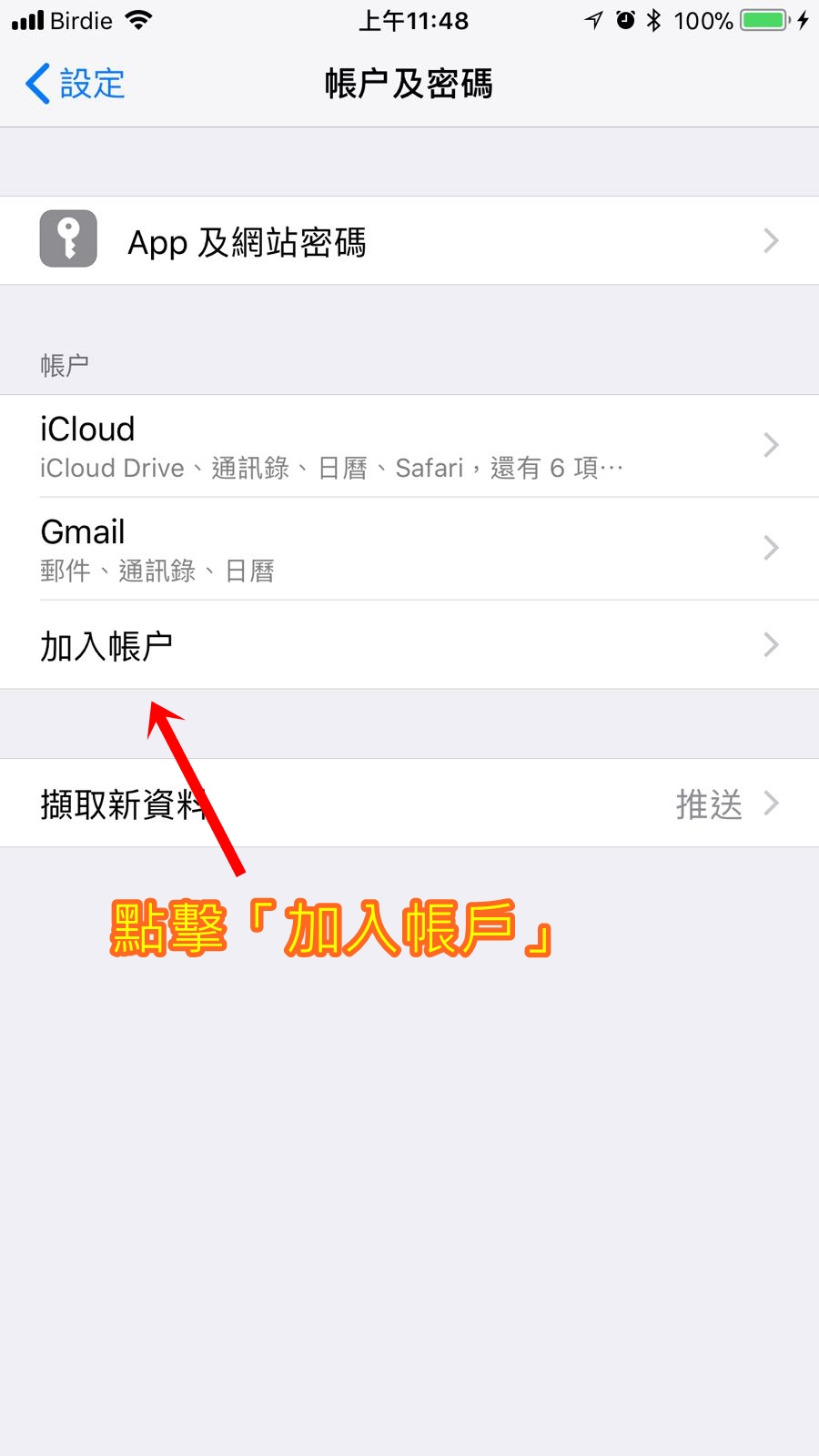Screen dimensions: 819x1456
Task: Open 擷取新資料 settings
Action: (409, 804)
